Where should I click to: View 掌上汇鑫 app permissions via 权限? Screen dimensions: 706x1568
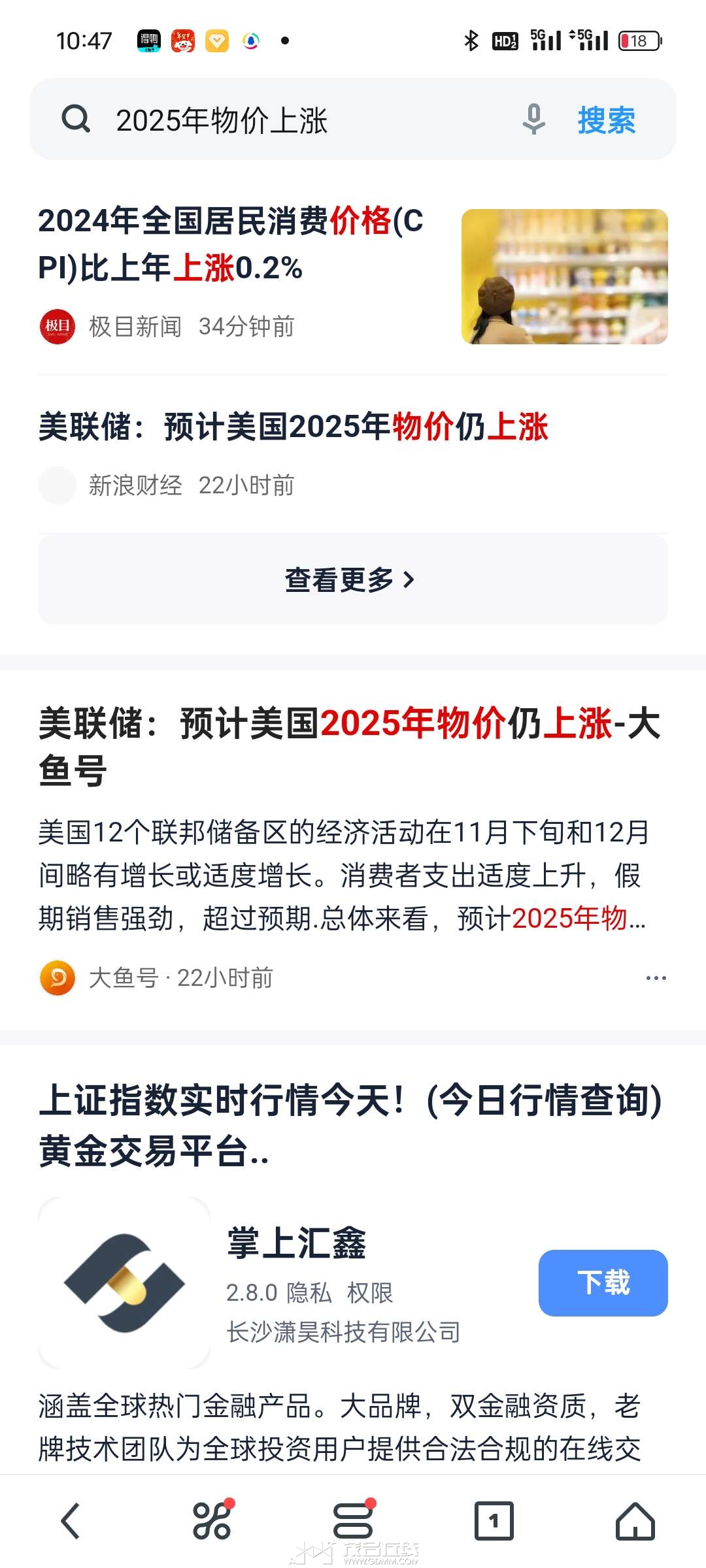pyautogui.click(x=369, y=1292)
